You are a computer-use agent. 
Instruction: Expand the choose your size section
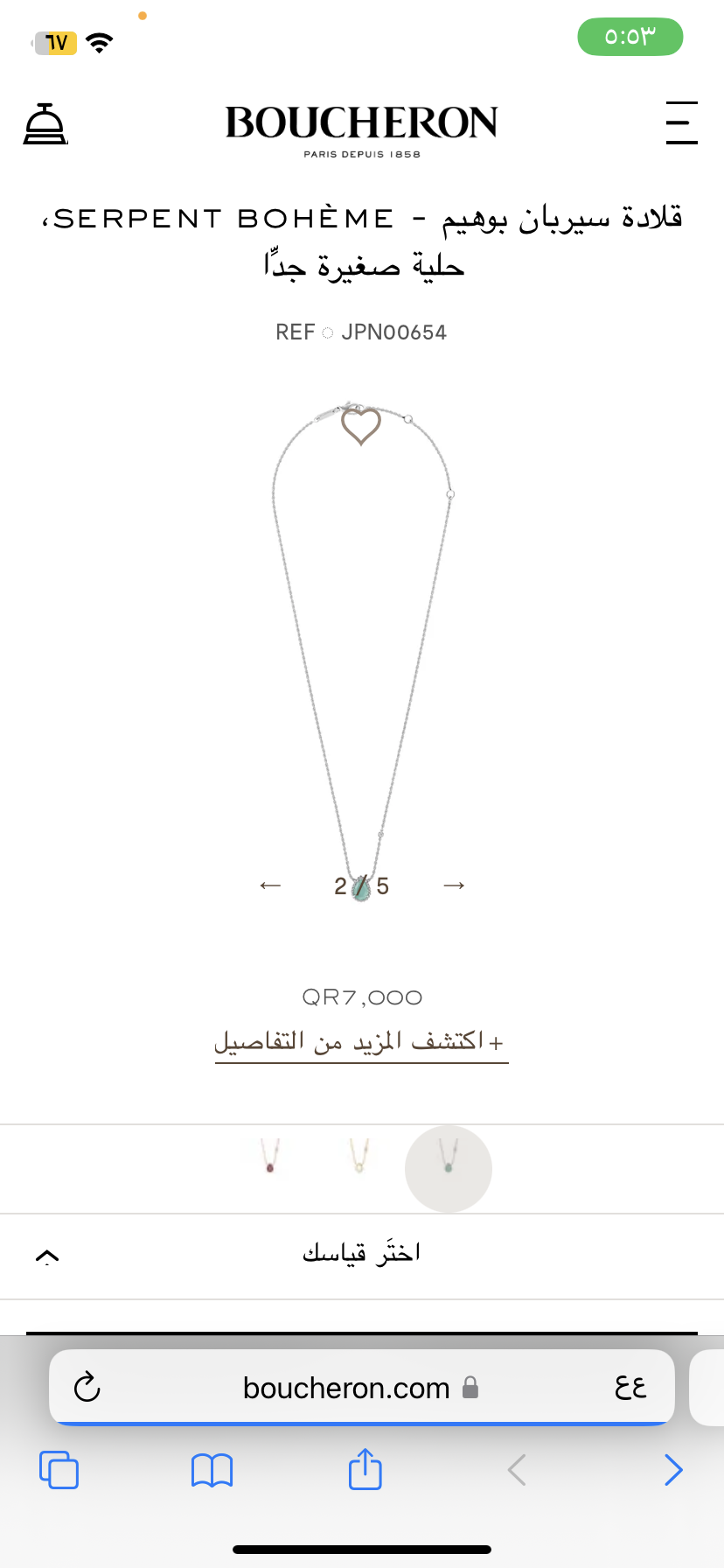[x=362, y=1256]
